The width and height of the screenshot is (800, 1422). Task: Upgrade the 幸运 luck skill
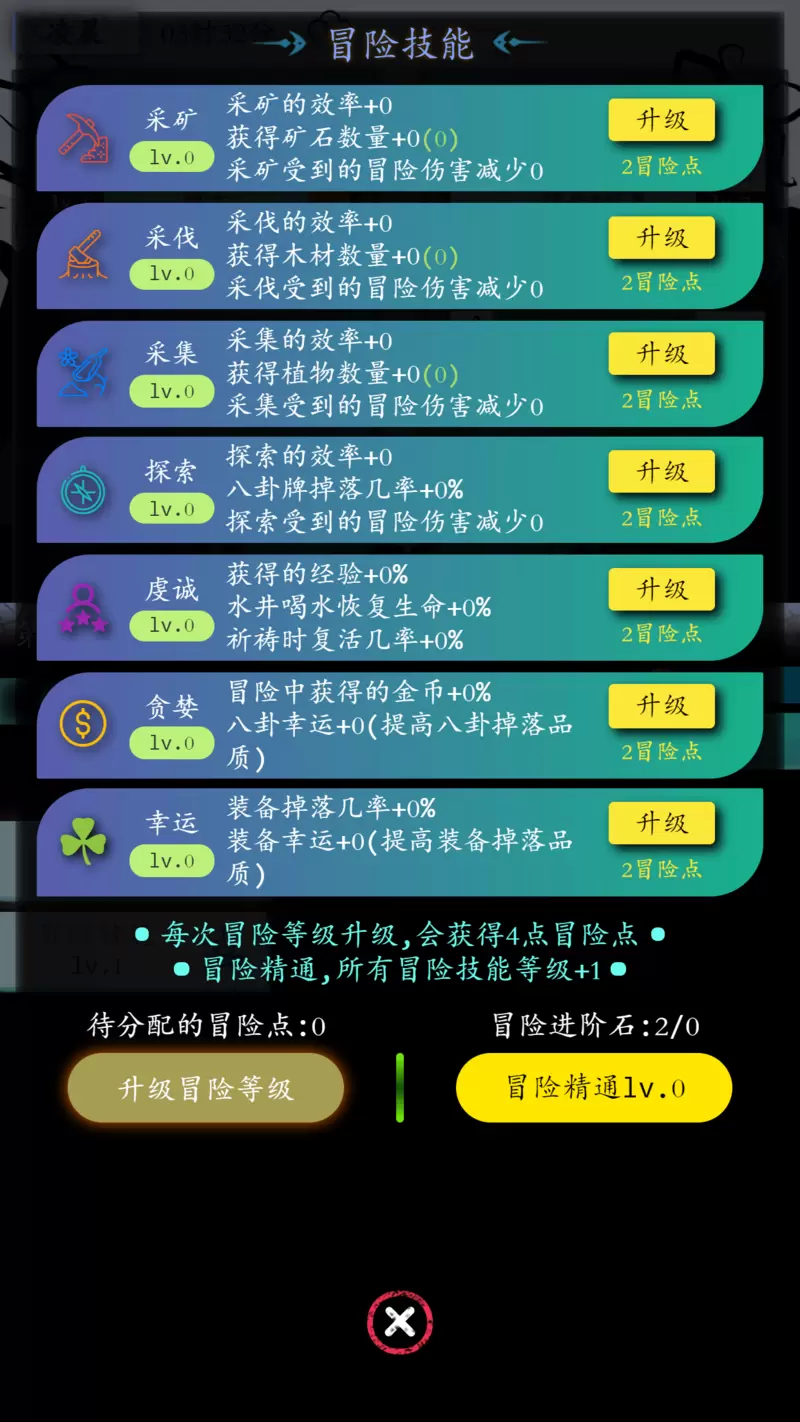pos(662,823)
